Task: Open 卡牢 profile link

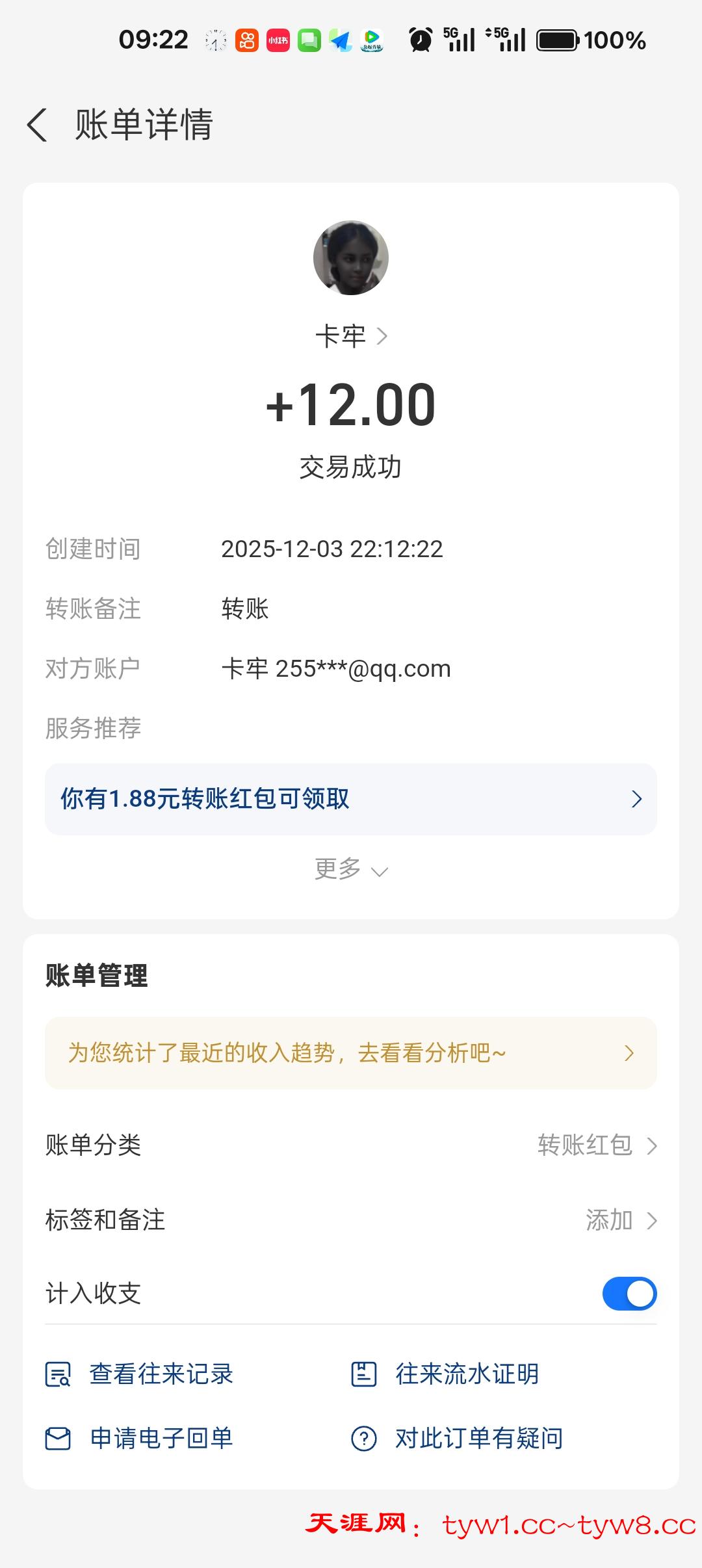Action: click(x=351, y=336)
